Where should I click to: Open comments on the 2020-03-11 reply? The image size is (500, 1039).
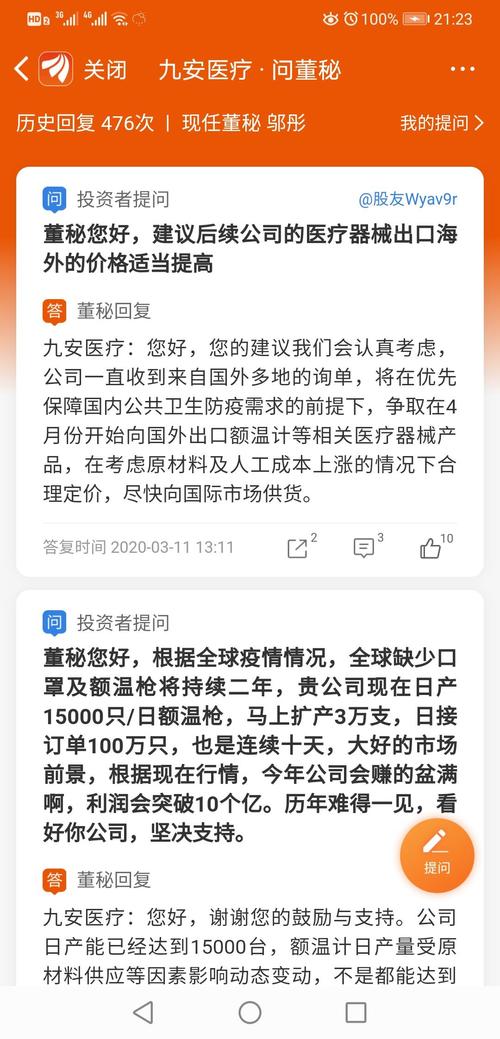pos(368,547)
